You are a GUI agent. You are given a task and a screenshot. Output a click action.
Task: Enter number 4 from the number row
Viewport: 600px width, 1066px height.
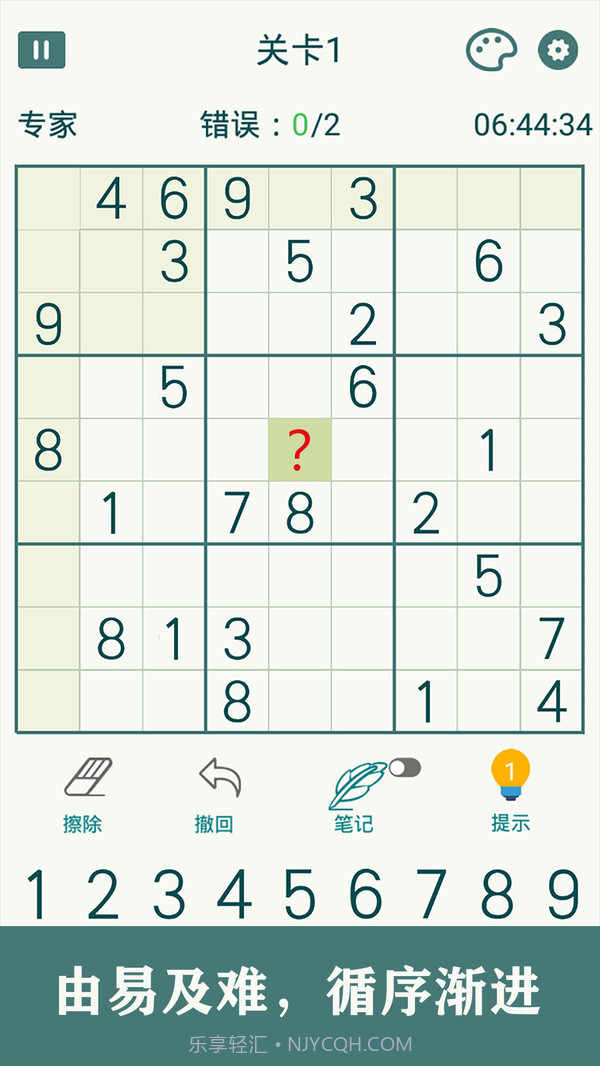234,894
